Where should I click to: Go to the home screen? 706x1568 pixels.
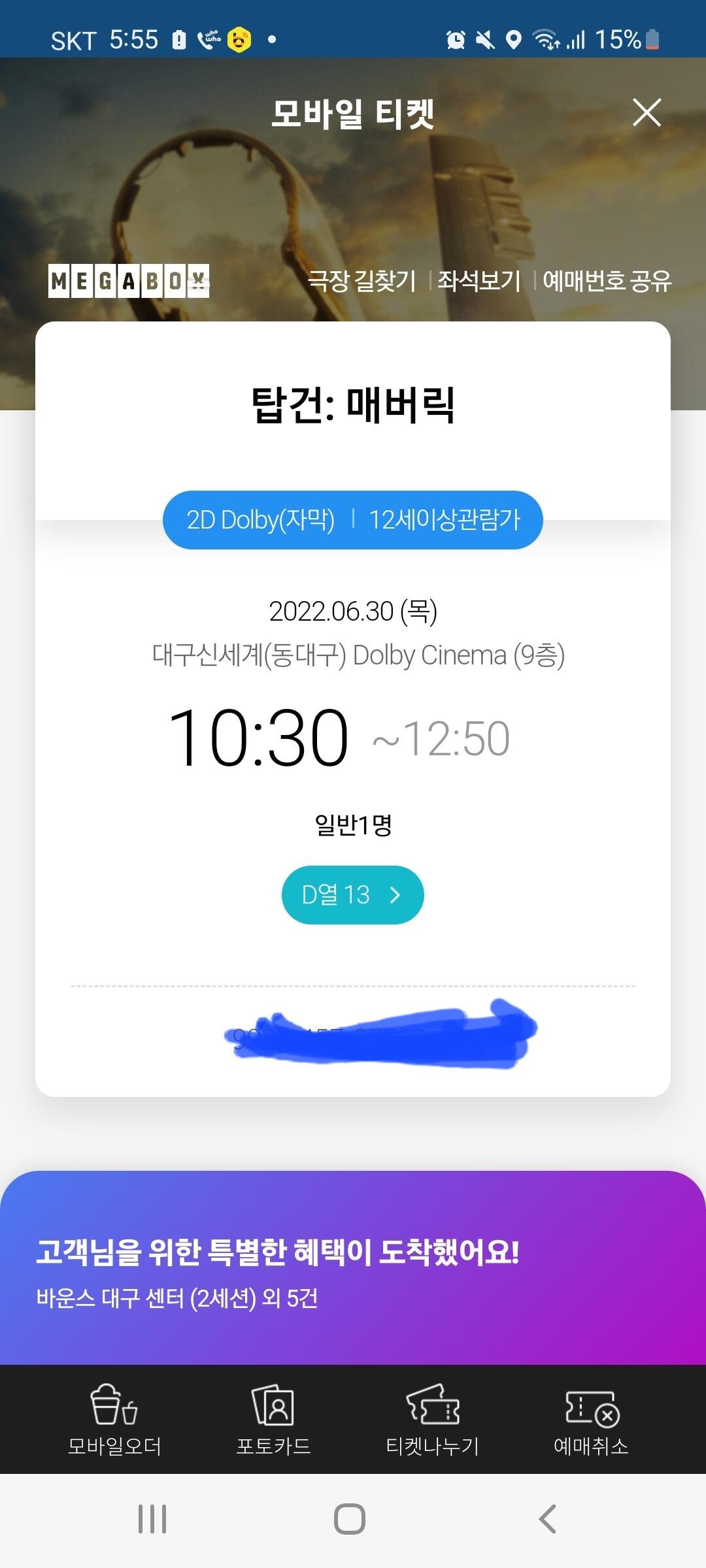tap(350, 1519)
